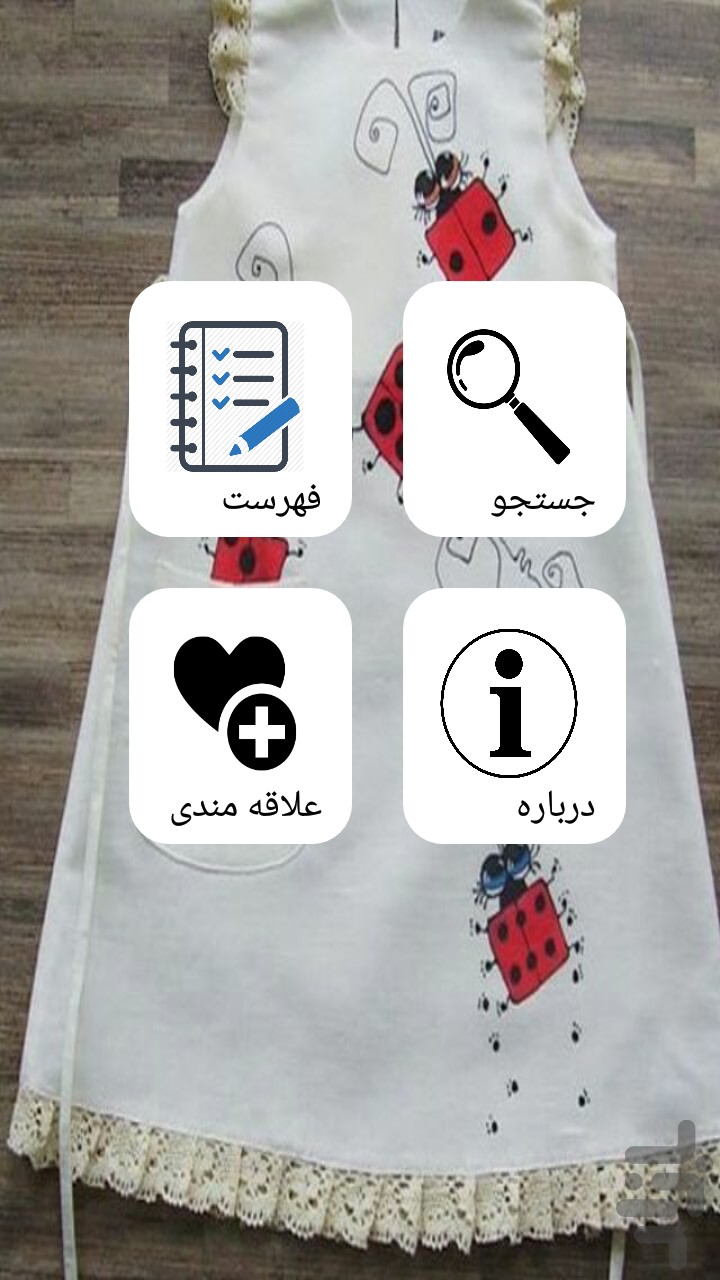Image resolution: width=720 pixels, height=1280 pixels.
Task: Open the جستجو (search) tile
Action: [514, 409]
